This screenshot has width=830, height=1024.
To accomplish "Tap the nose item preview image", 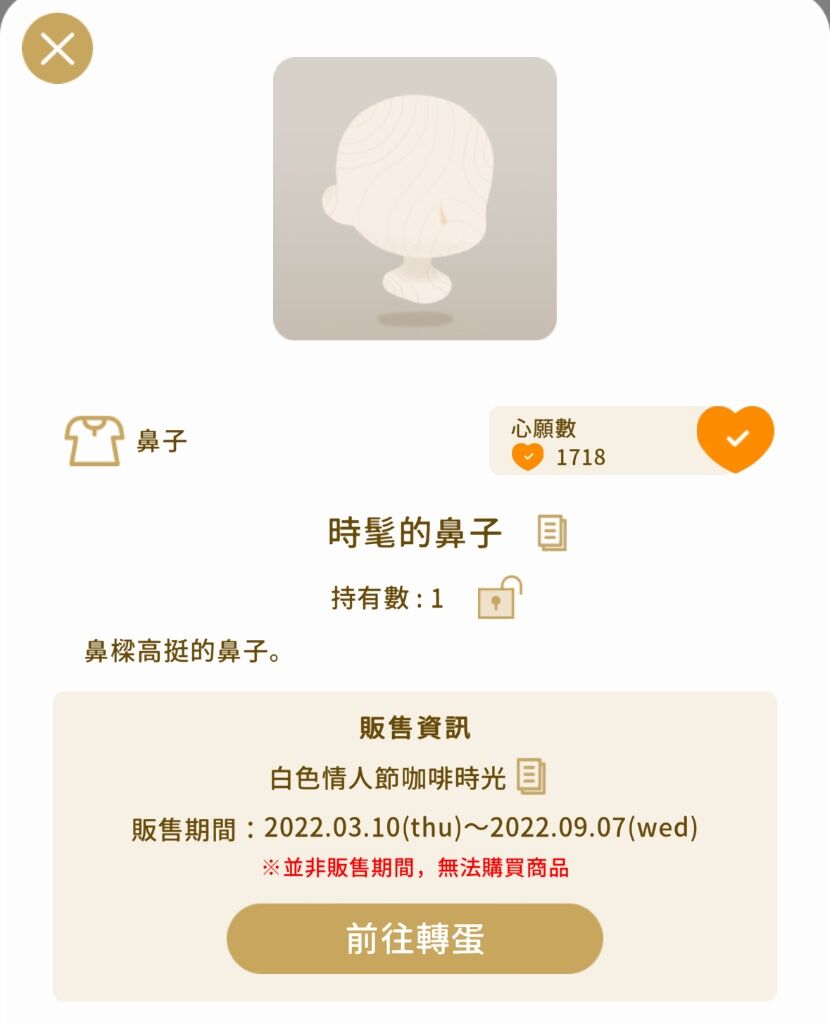I will tap(414, 198).
